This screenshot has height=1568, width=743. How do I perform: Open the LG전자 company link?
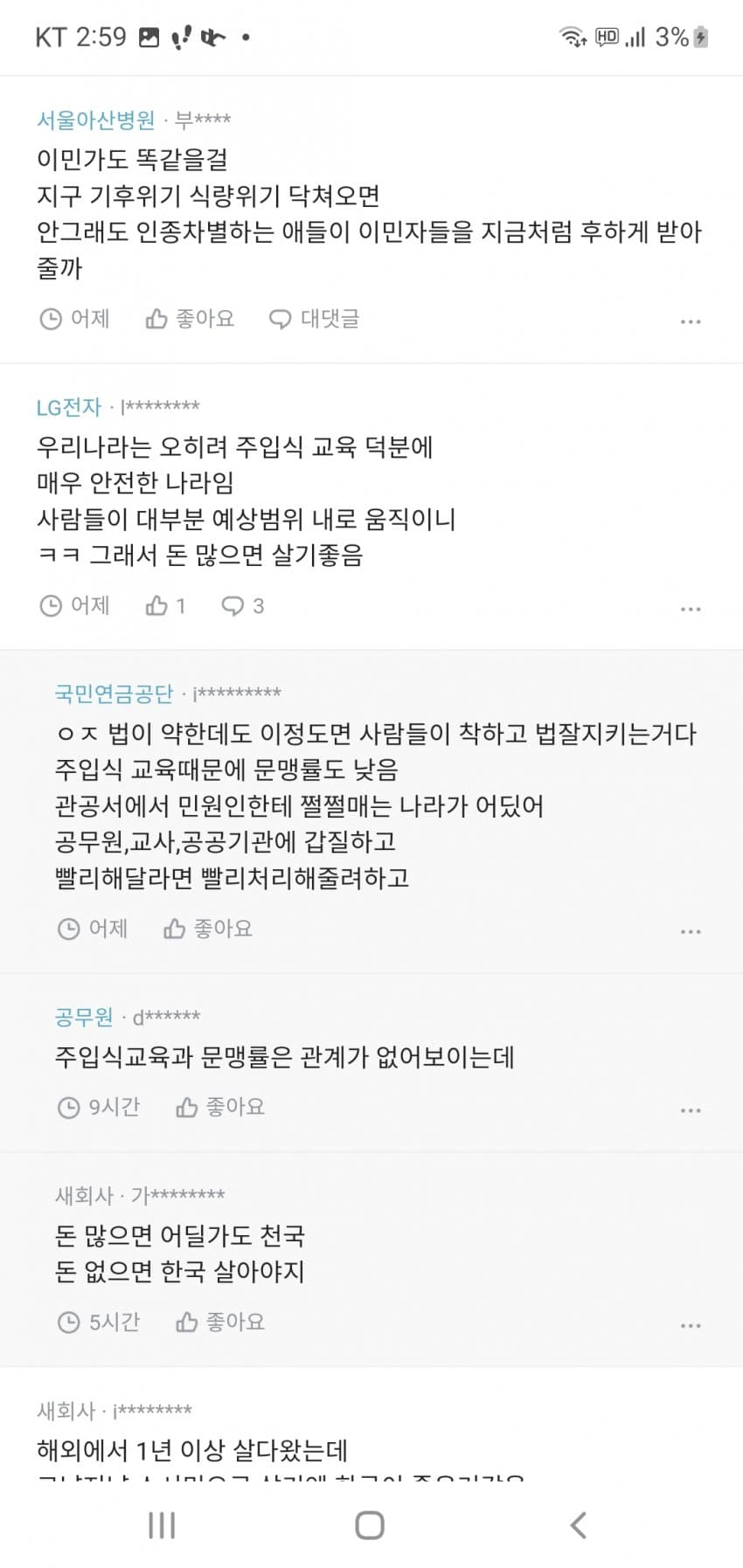pos(69,407)
